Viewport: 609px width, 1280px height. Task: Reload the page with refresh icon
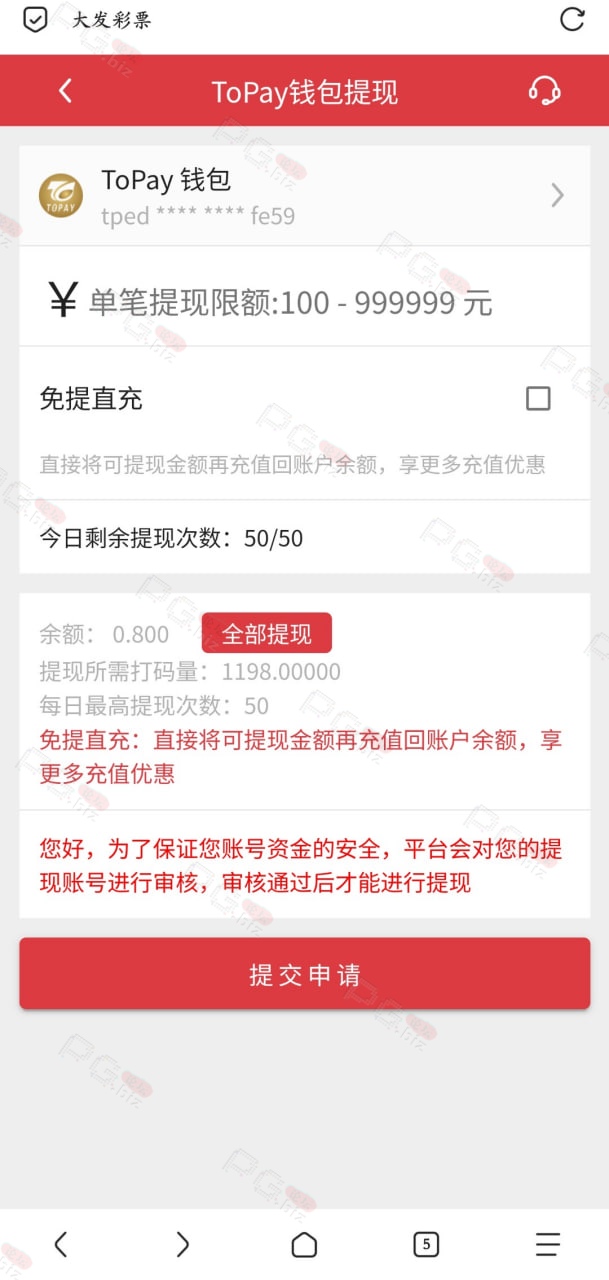pyautogui.click(x=572, y=20)
